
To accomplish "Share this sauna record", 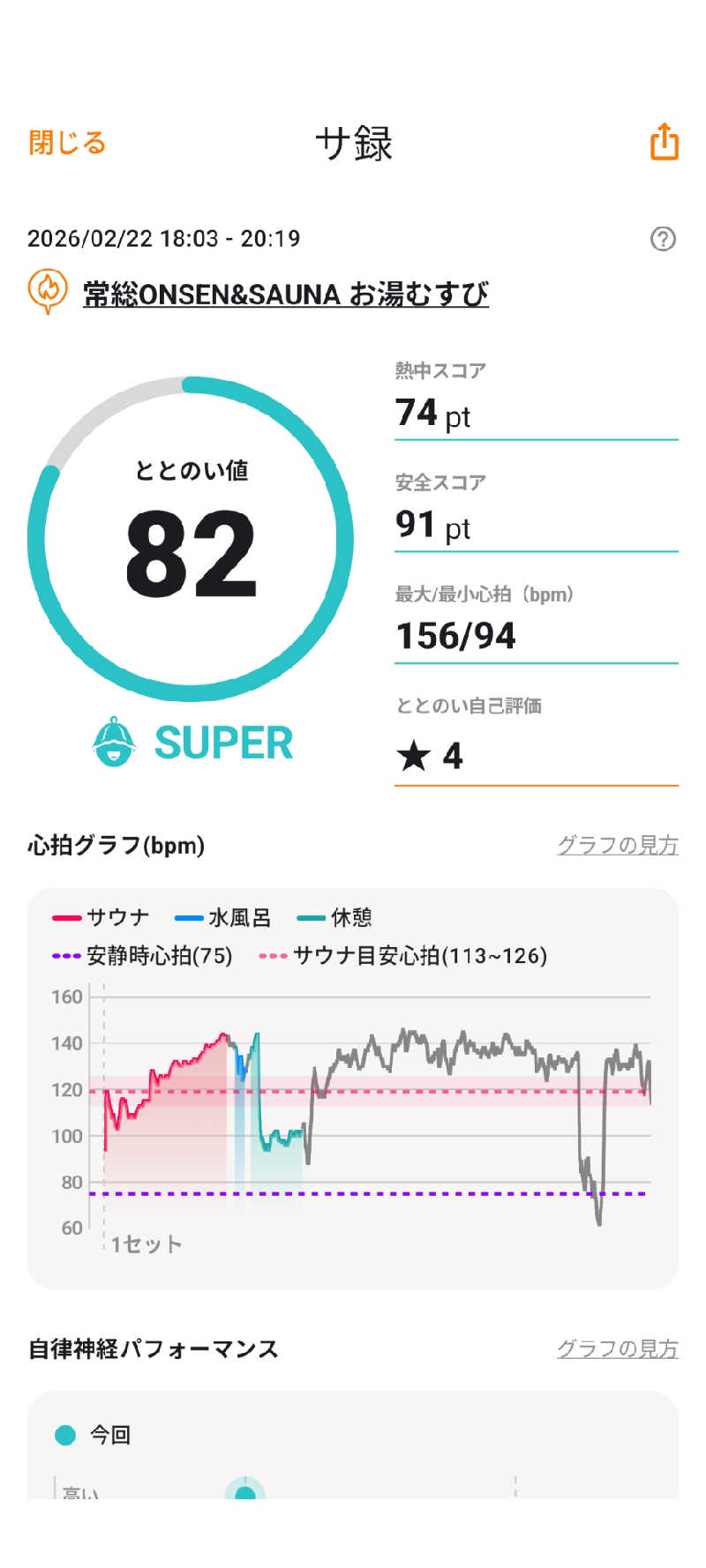I will pos(664,142).
